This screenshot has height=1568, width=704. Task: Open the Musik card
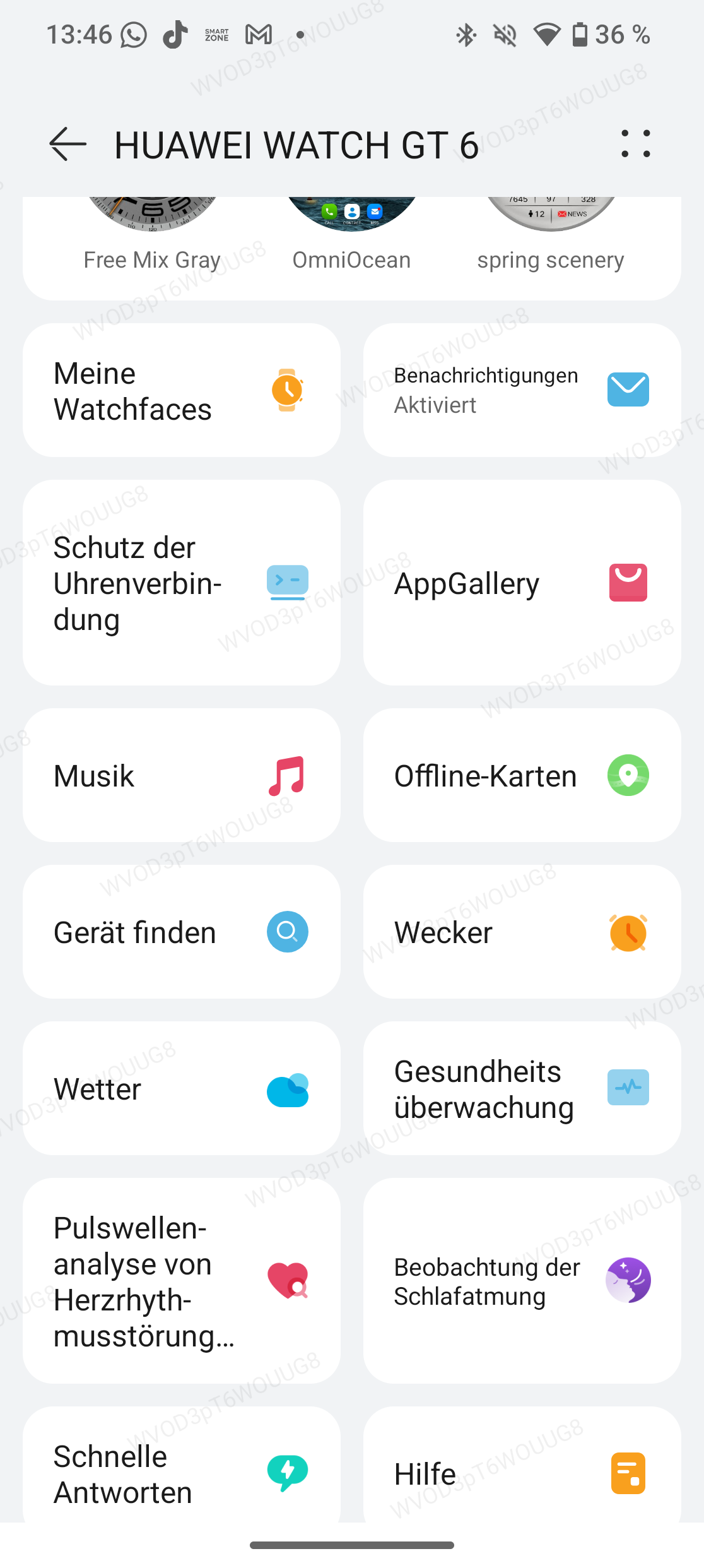182,775
